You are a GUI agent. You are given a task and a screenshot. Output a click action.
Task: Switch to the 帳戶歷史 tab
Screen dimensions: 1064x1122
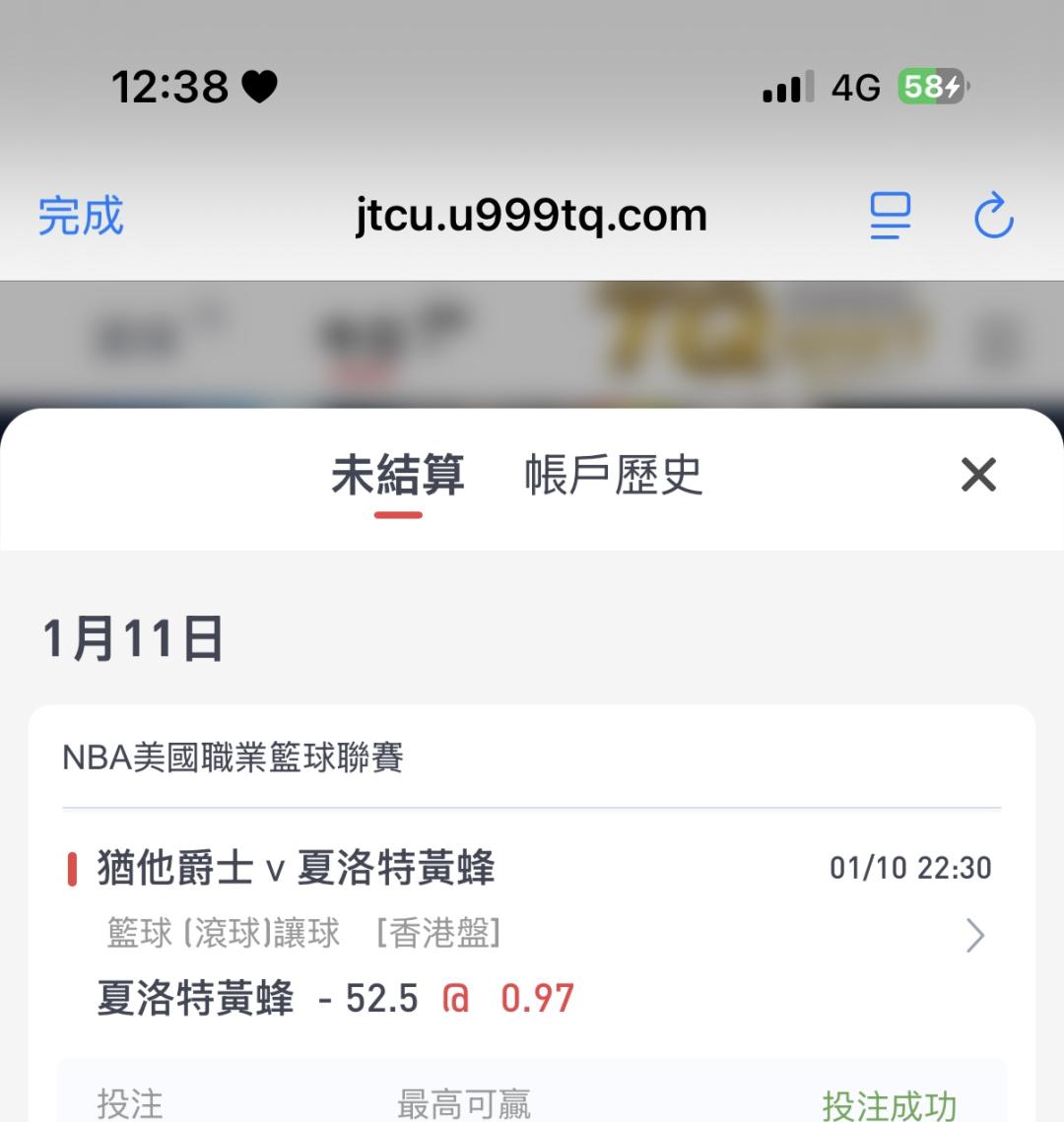click(613, 476)
